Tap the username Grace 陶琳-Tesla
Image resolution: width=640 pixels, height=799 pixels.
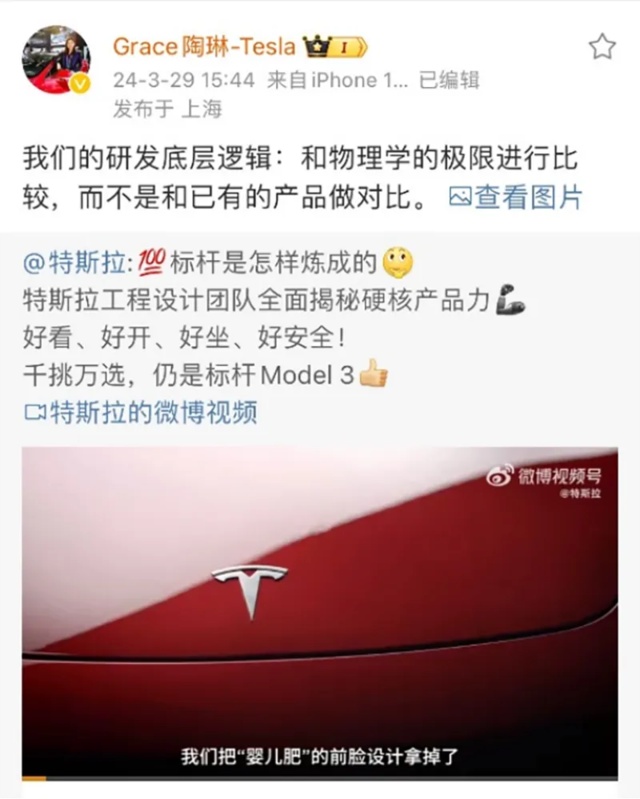[x=204, y=46]
